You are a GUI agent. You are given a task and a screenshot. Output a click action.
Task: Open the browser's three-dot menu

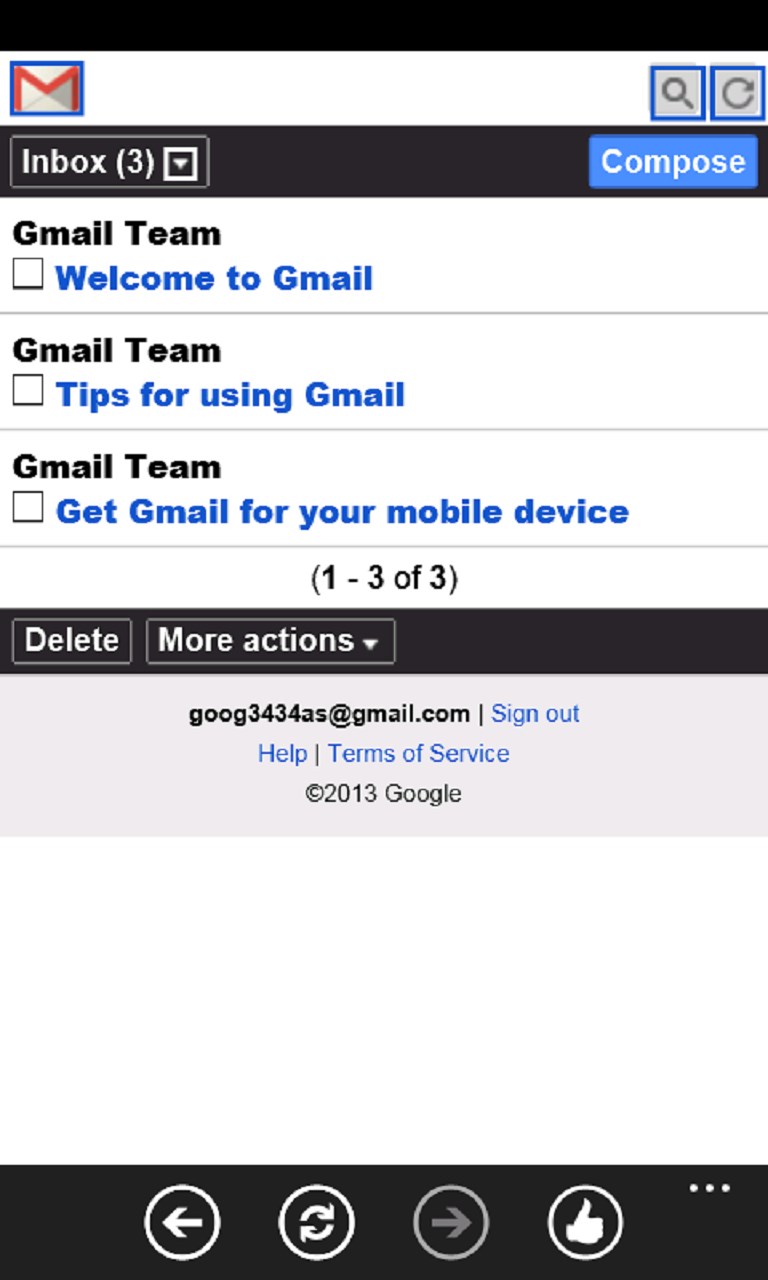pyautogui.click(x=709, y=1189)
